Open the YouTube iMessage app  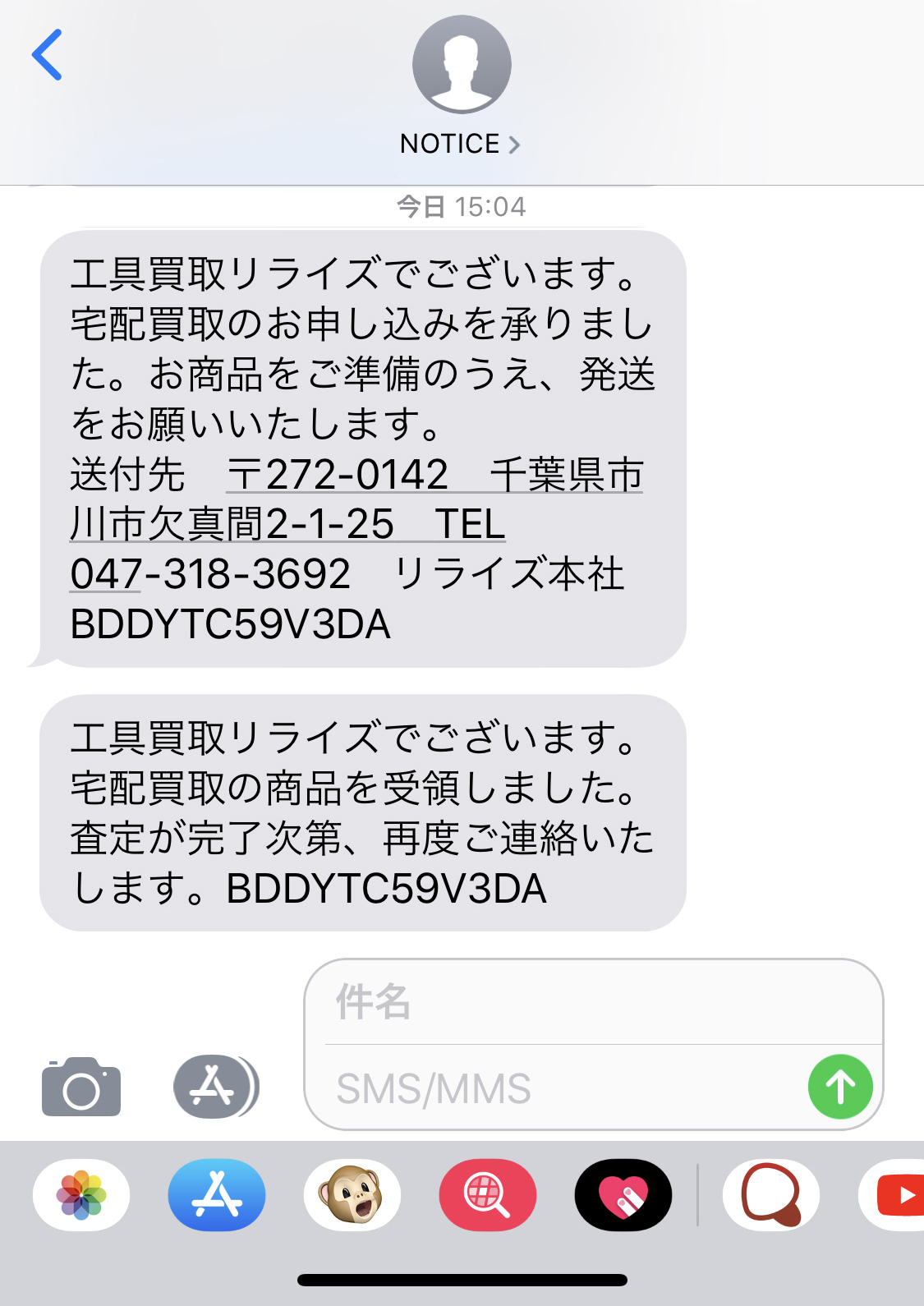pyautogui.click(x=895, y=1195)
